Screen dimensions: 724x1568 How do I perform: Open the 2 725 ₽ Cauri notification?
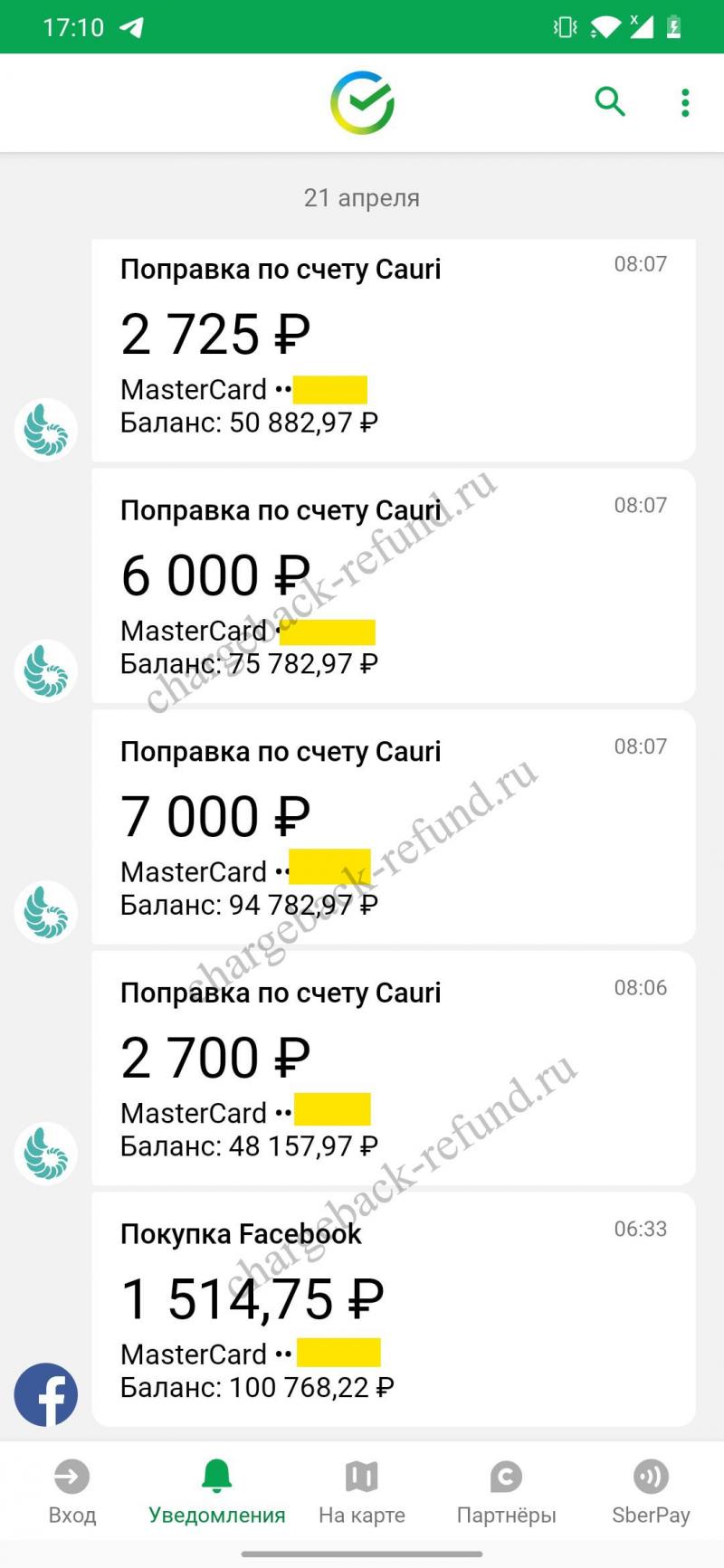[393, 348]
